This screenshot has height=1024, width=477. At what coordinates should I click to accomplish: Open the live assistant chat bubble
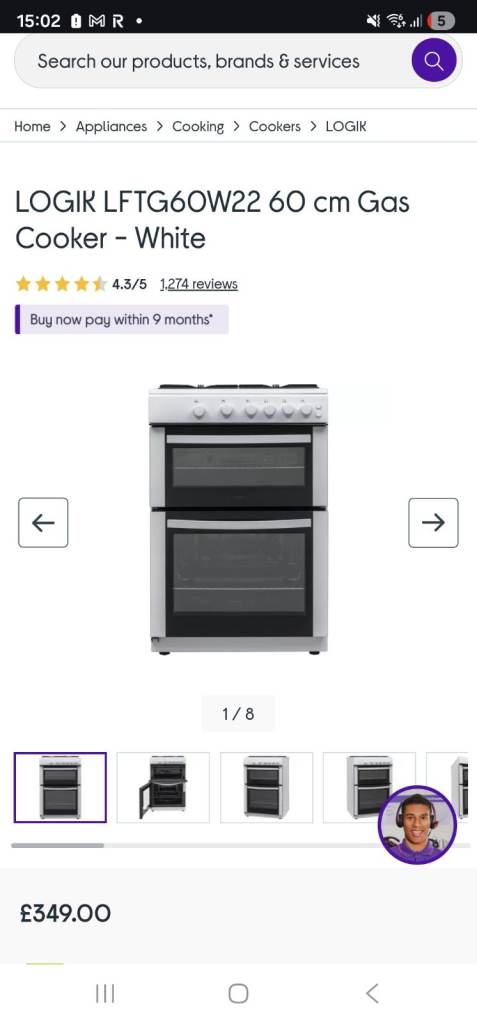[418, 825]
